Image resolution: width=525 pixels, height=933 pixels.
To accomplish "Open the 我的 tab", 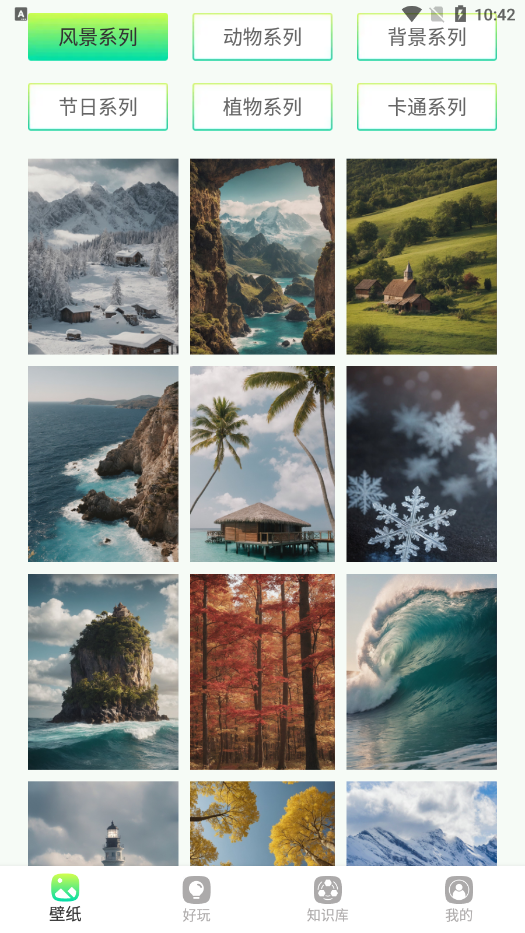I will tap(459, 898).
